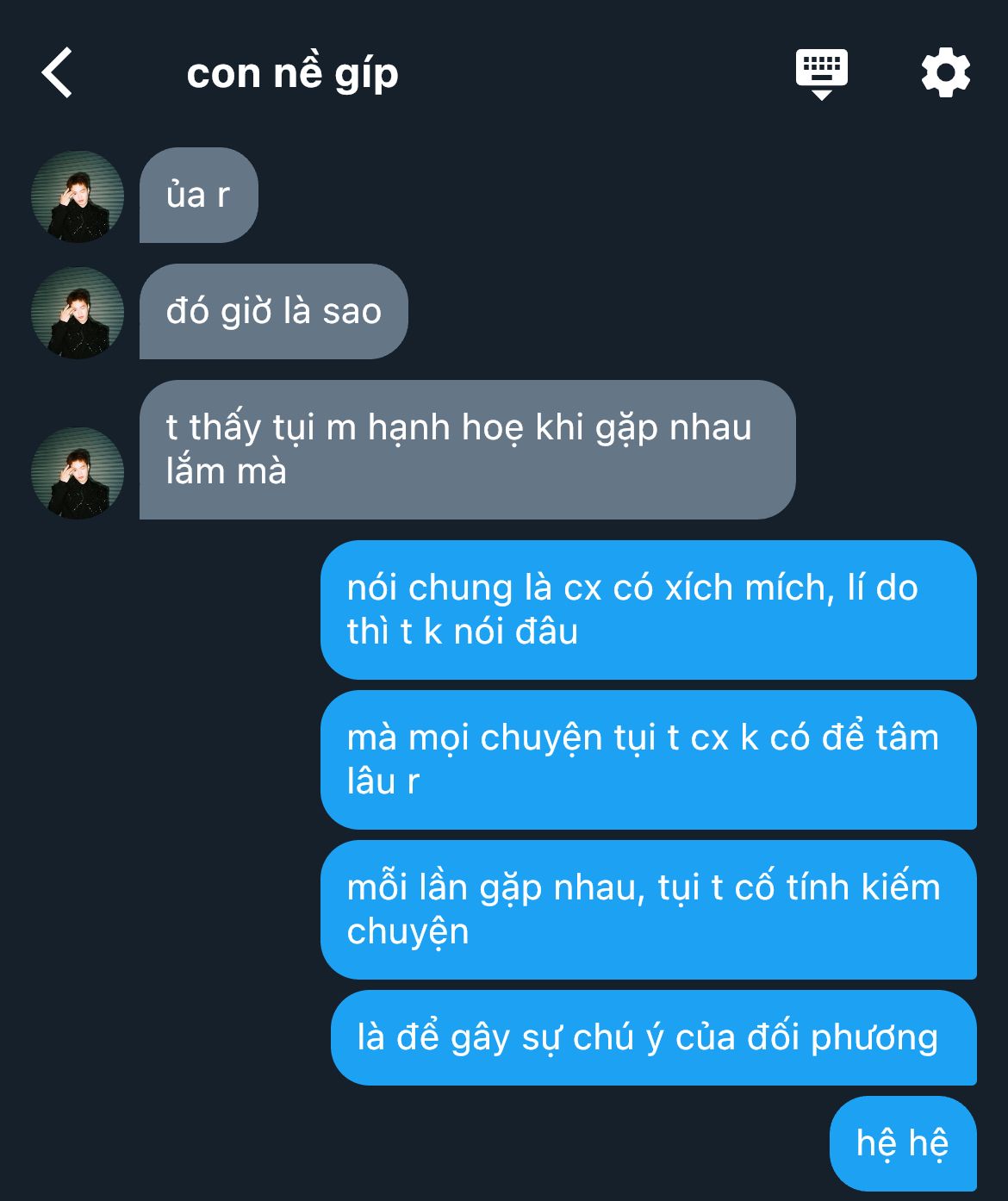Screen dimensions: 1008x1201
Task: Open the keyboard toggle icon
Action: [821, 73]
